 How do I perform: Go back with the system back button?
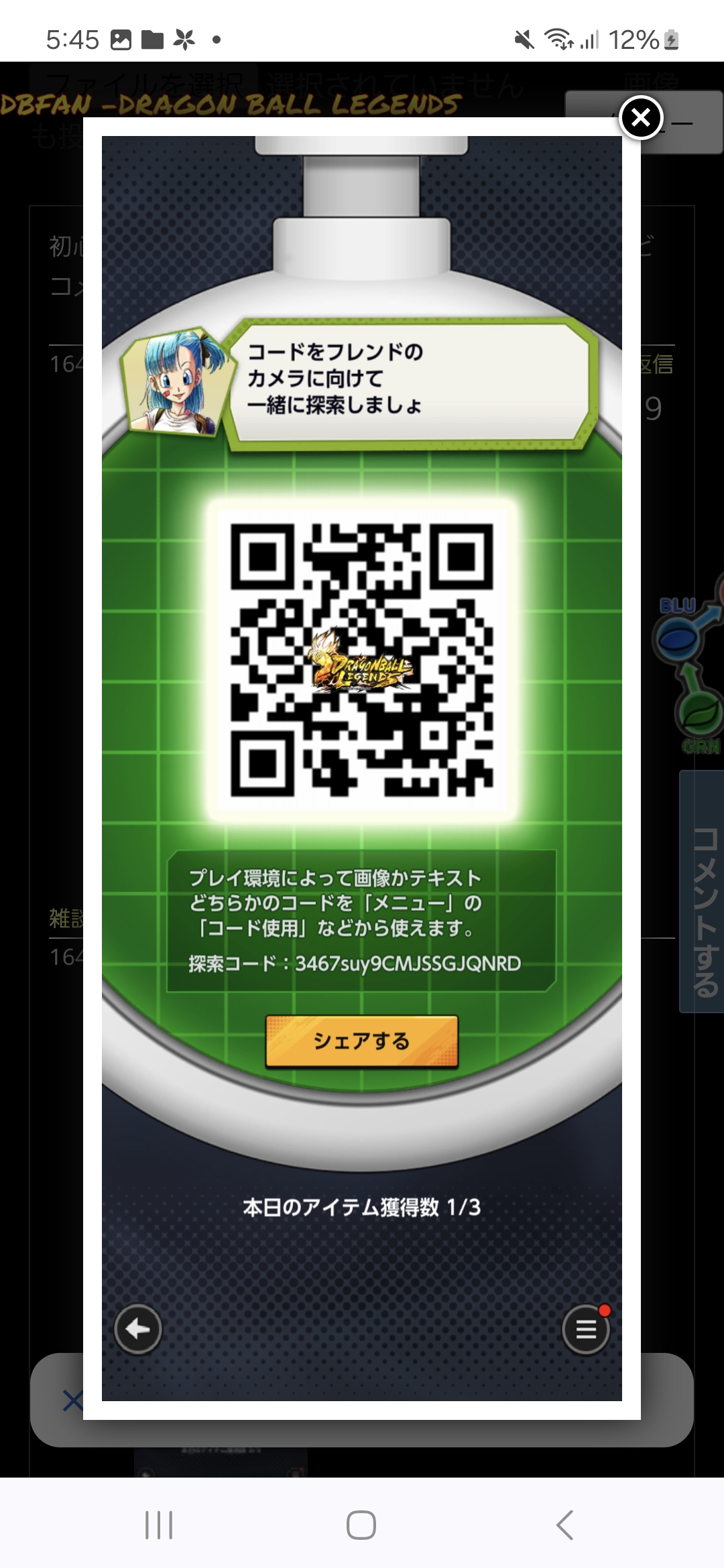point(564,1525)
